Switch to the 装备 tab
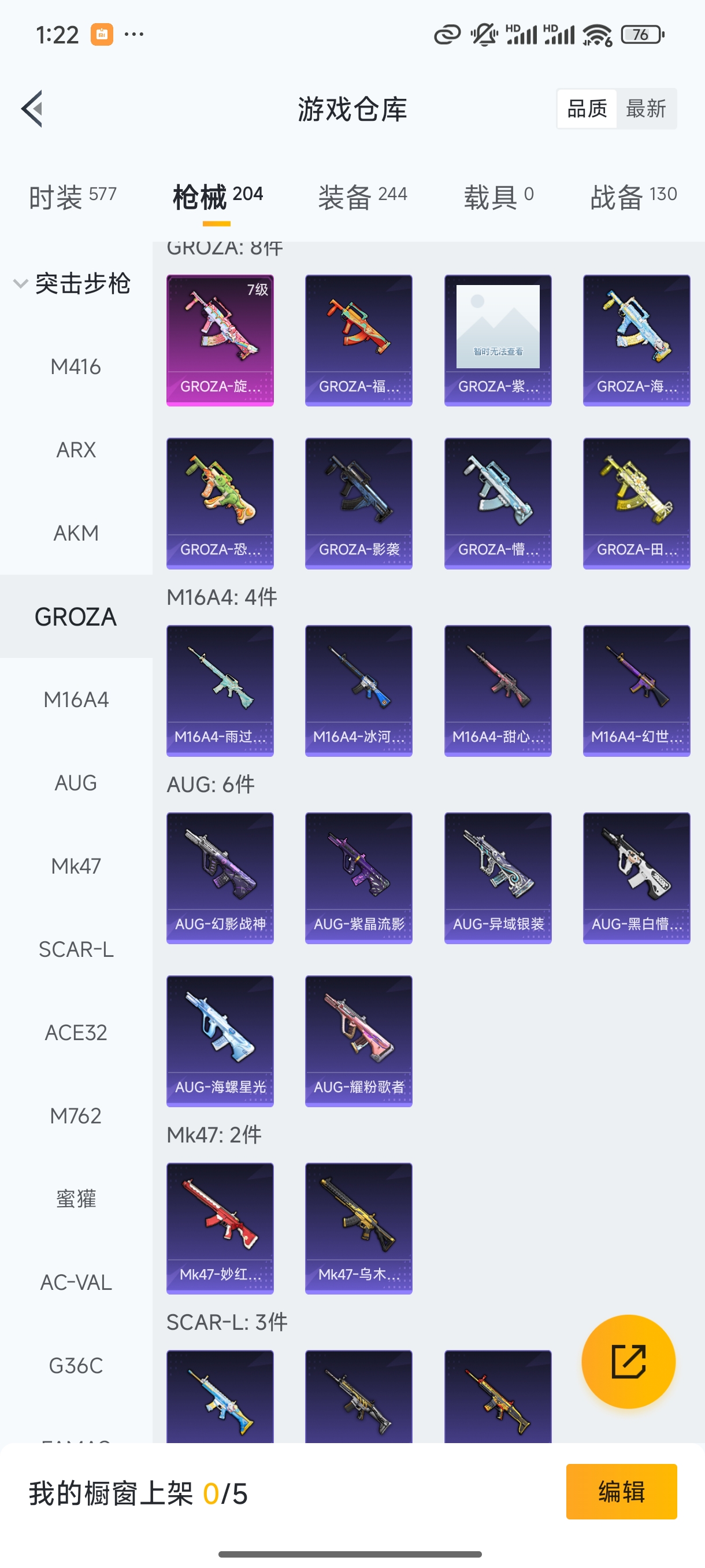This screenshot has width=705, height=1568. pyautogui.click(x=362, y=197)
